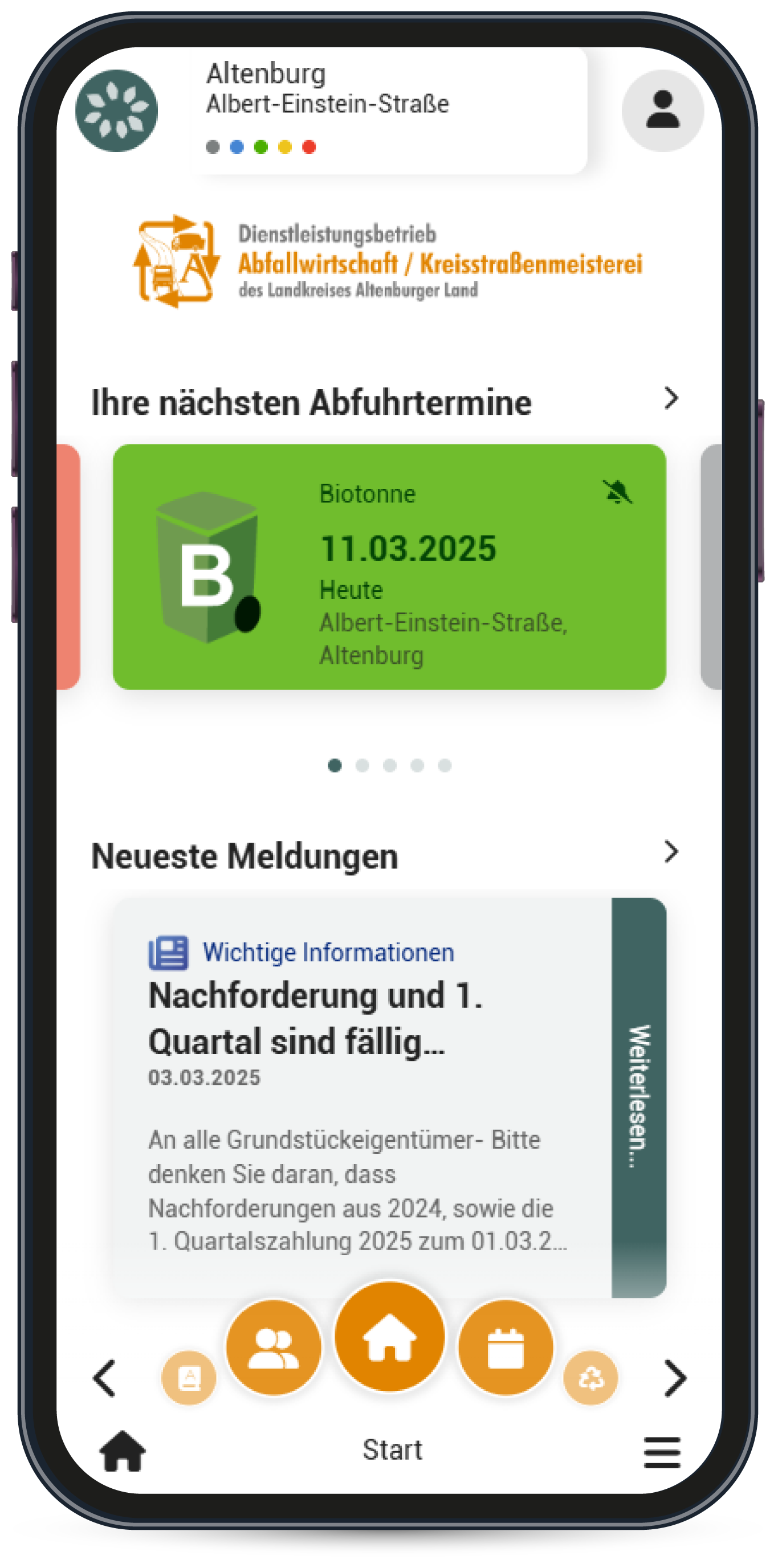This screenshot has width=774, height=1568.
Task: Expand the Ihre nächsten Abfuhrtermine section
Action: pyautogui.click(x=671, y=399)
